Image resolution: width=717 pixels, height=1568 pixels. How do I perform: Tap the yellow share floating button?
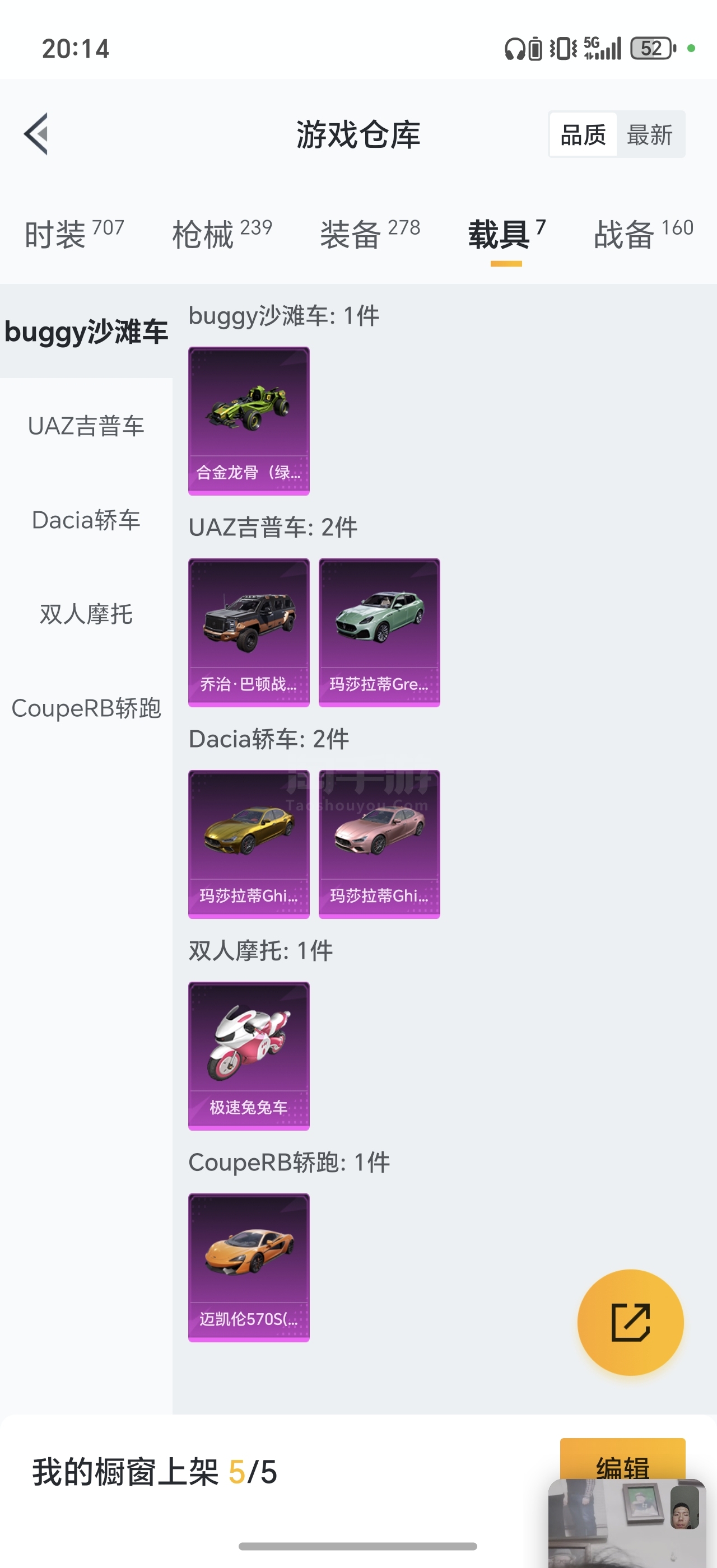[x=631, y=1322]
